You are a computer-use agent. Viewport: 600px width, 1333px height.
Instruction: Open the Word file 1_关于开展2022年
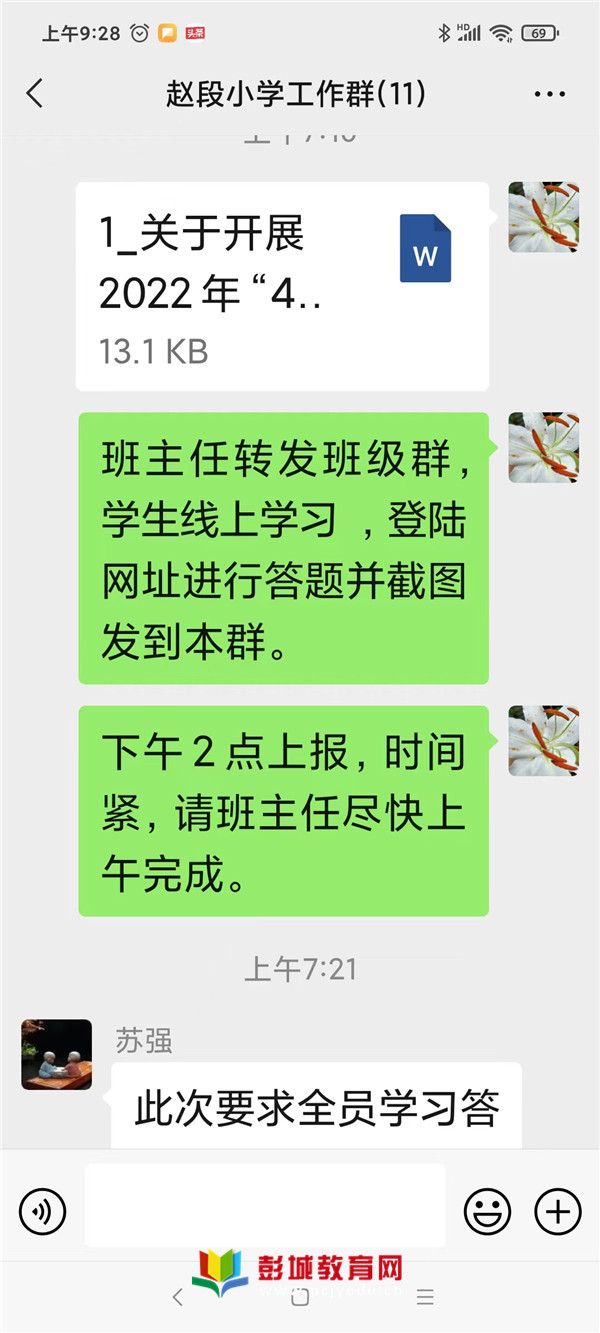(x=282, y=286)
